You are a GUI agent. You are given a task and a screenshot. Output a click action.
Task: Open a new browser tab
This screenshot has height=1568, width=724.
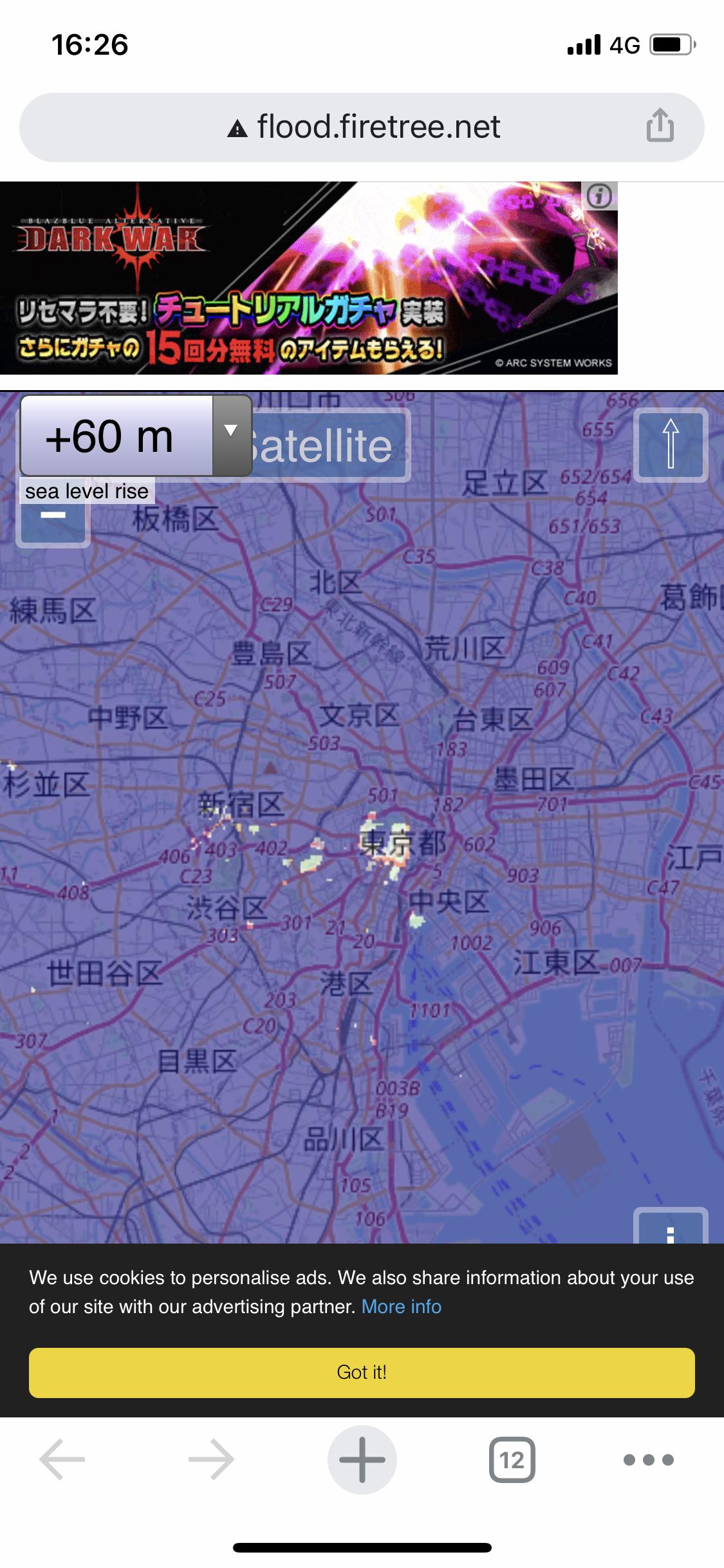click(362, 1459)
